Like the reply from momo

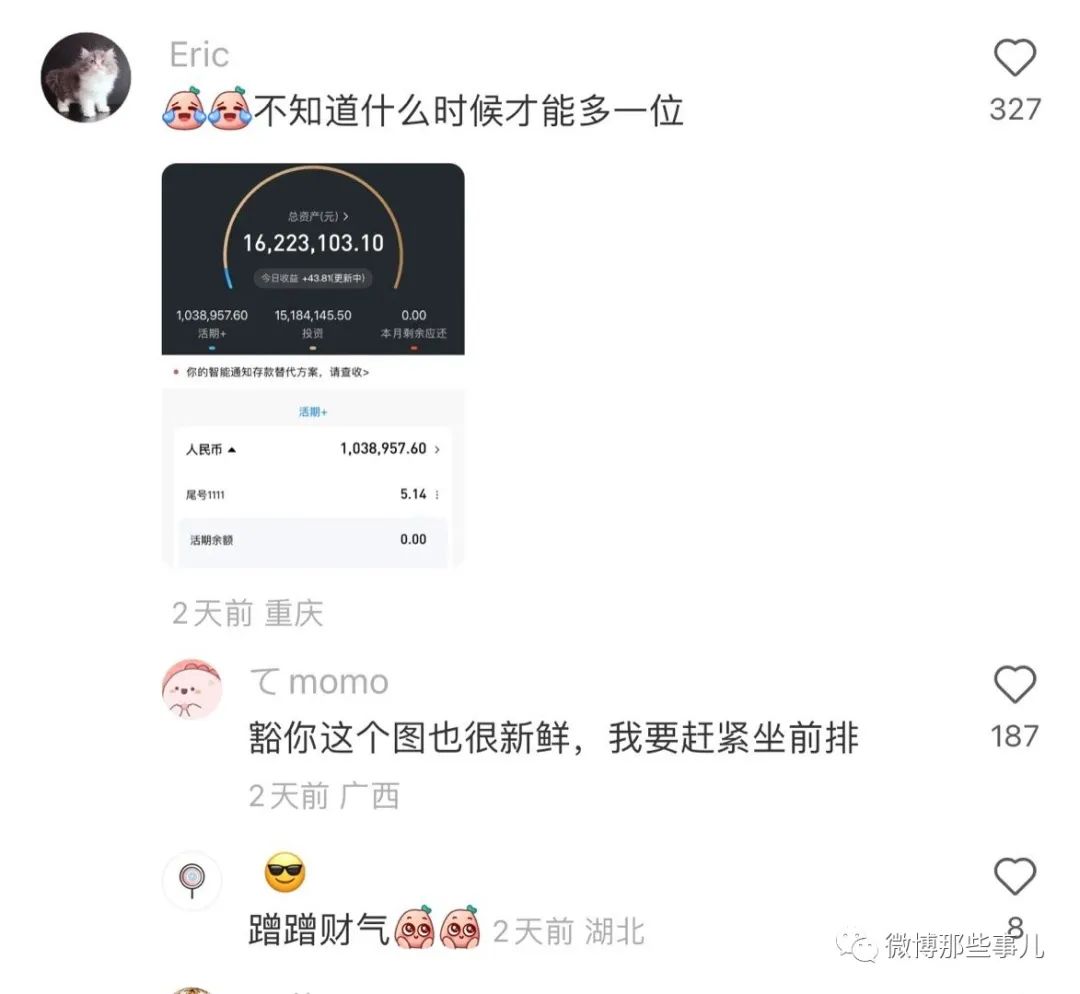[1014, 686]
